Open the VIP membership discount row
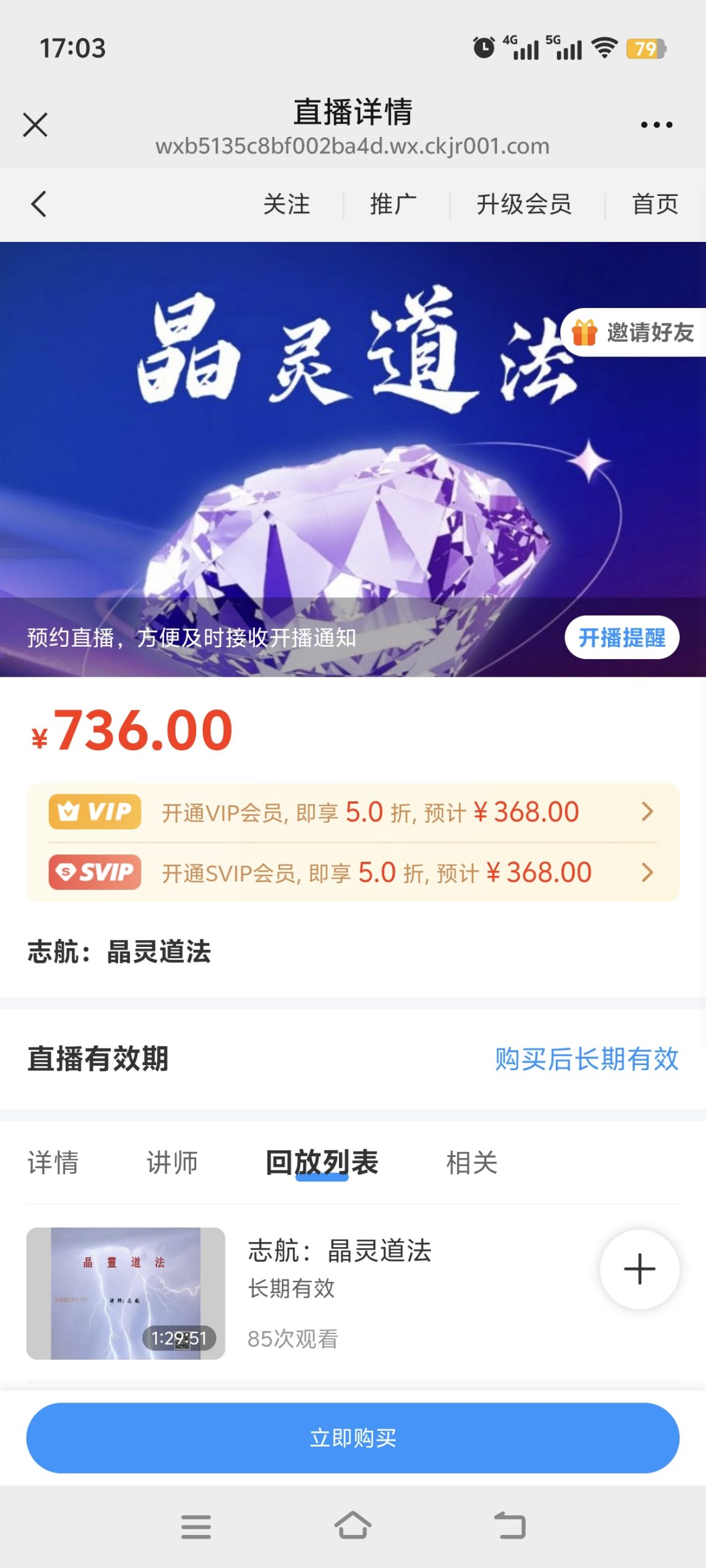This screenshot has height=1568, width=706. 352,812
